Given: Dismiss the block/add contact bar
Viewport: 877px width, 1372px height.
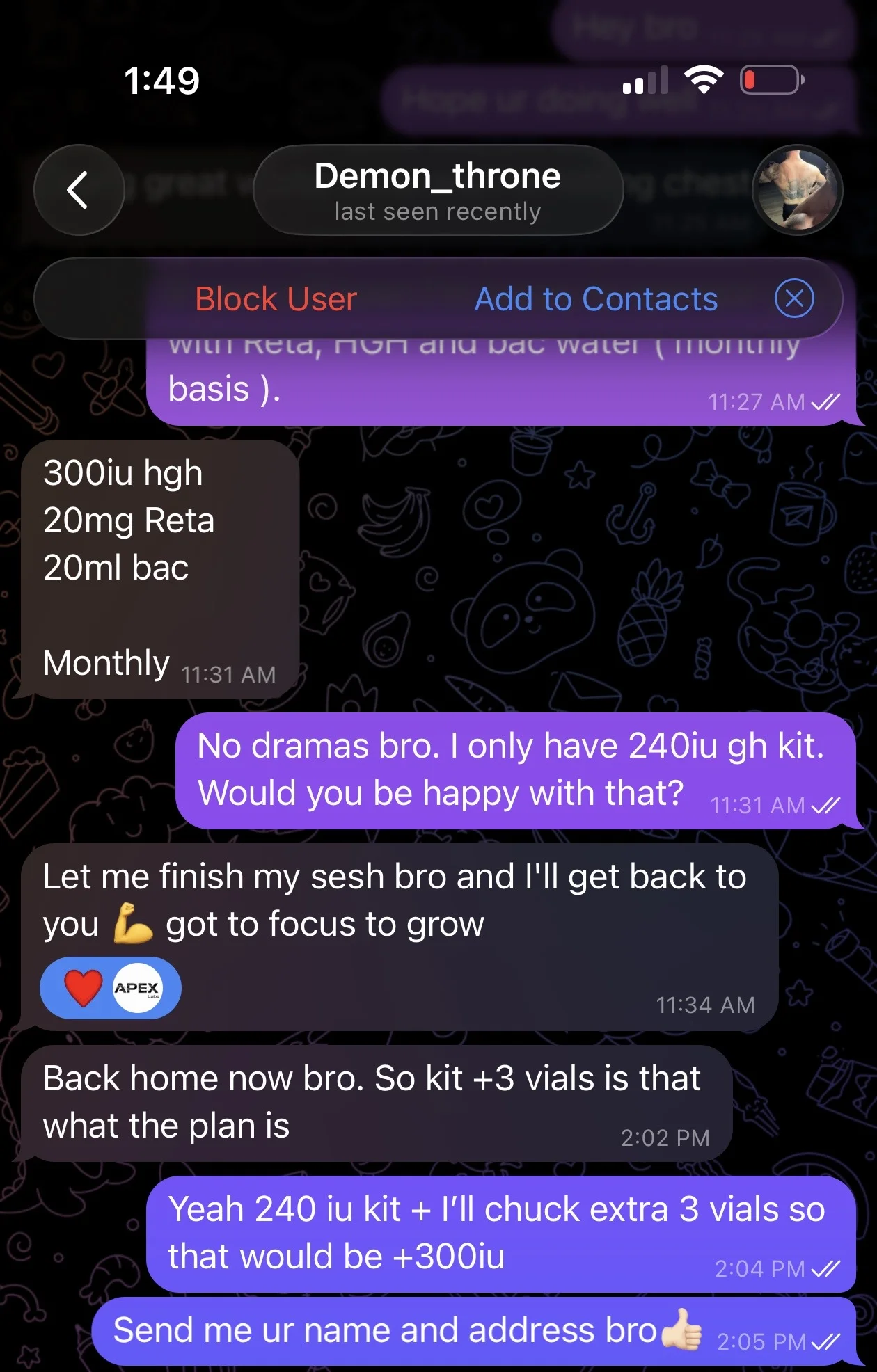Looking at the screenshot, I should point(794,299).
